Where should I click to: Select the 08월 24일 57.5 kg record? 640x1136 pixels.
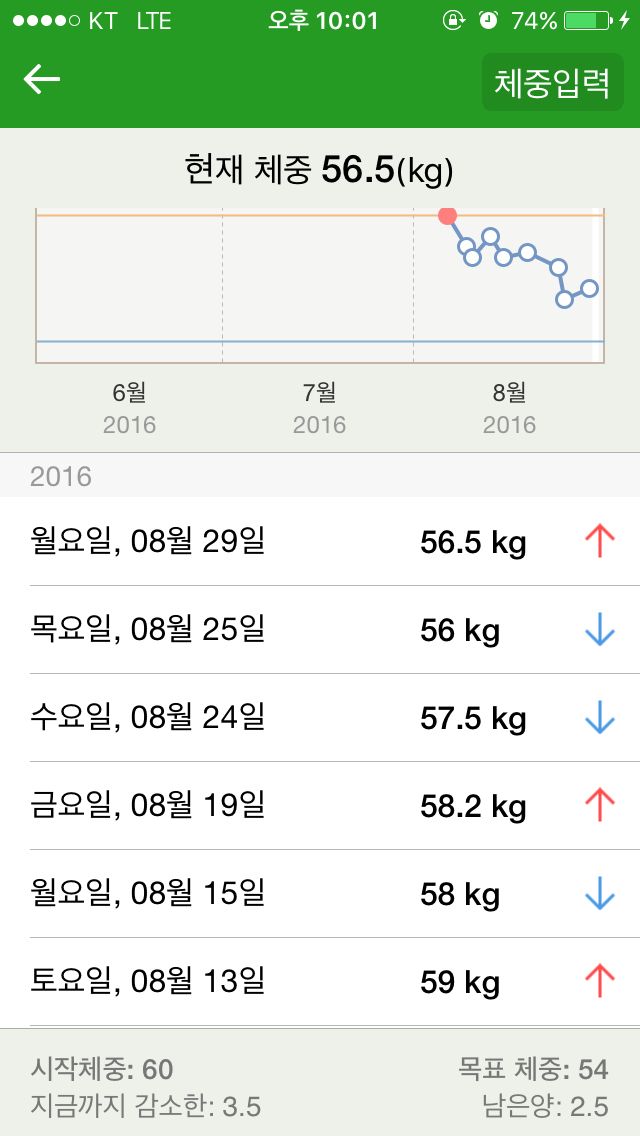click(x=320, y=718)
